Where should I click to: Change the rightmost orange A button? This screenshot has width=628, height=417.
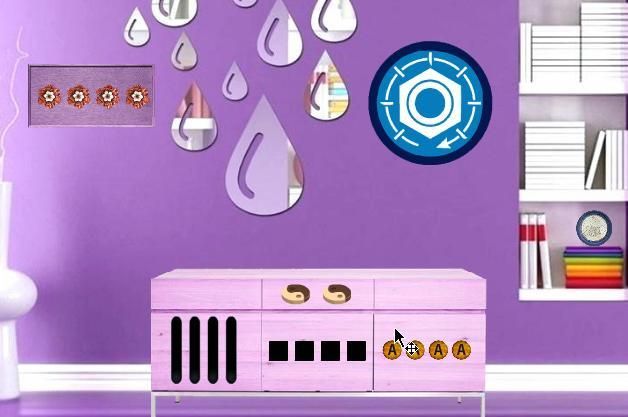(461, 350)
